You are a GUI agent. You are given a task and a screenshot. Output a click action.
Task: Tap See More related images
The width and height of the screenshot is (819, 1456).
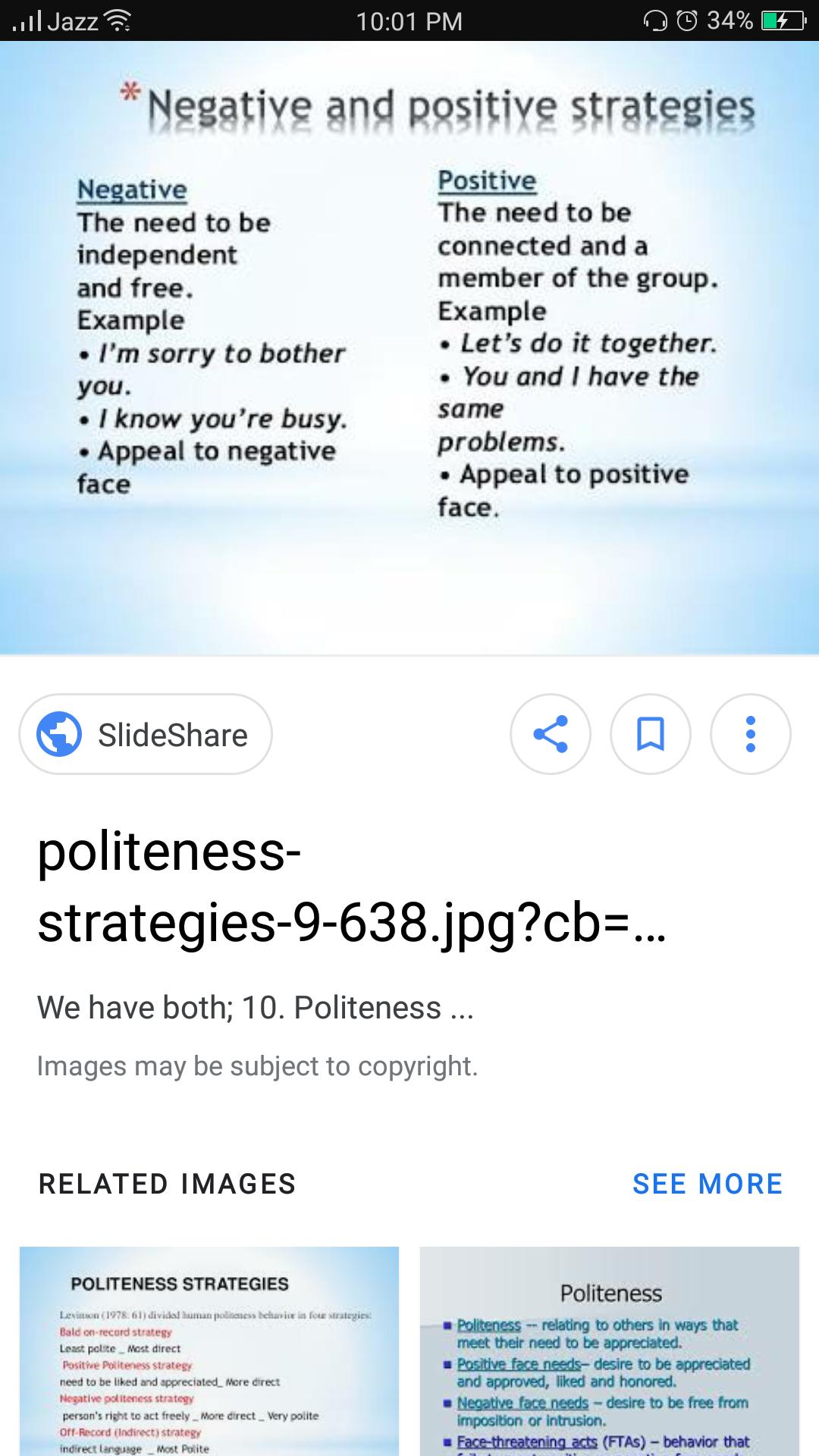tap(707, 1184)
